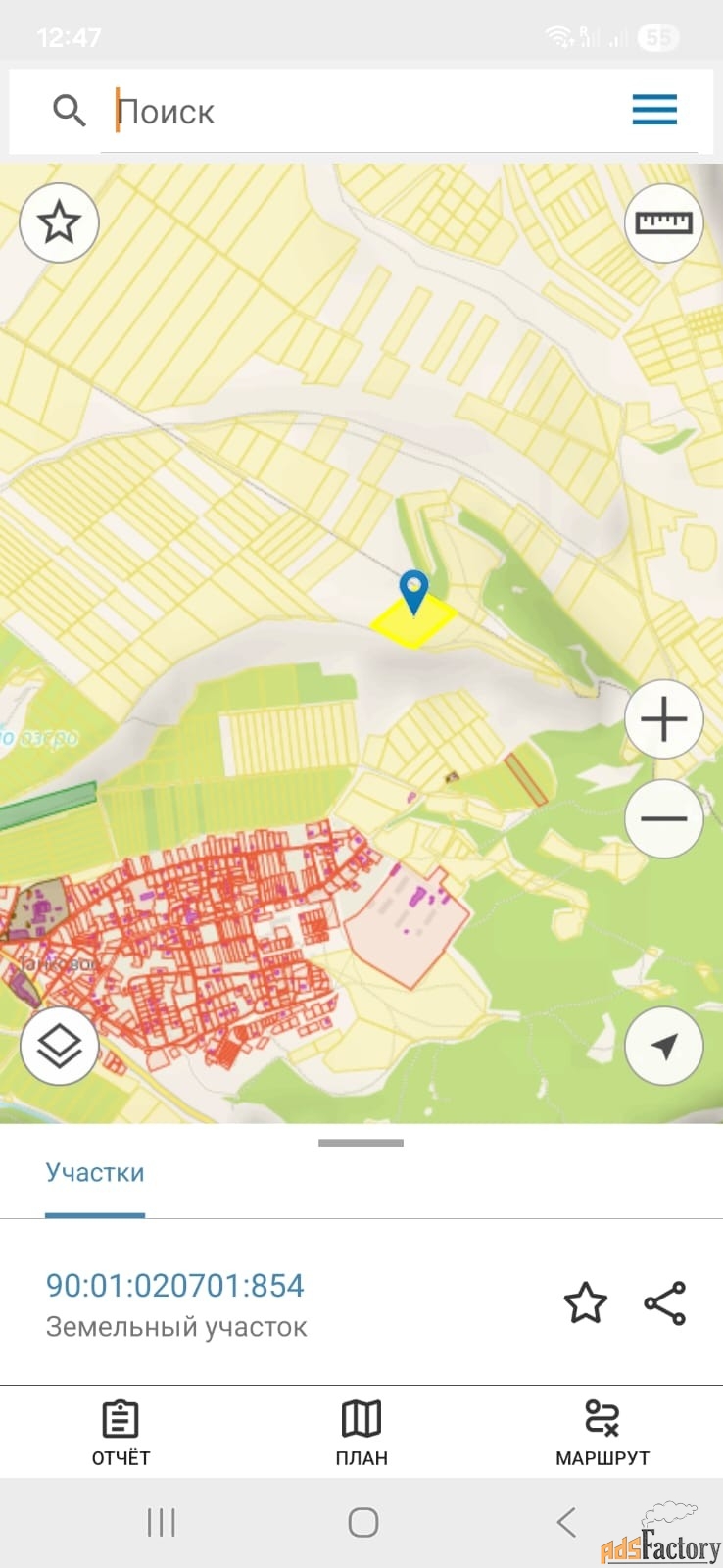Open favorites with the map star button
Screen dimensions: 723x1568
[59, 222]
